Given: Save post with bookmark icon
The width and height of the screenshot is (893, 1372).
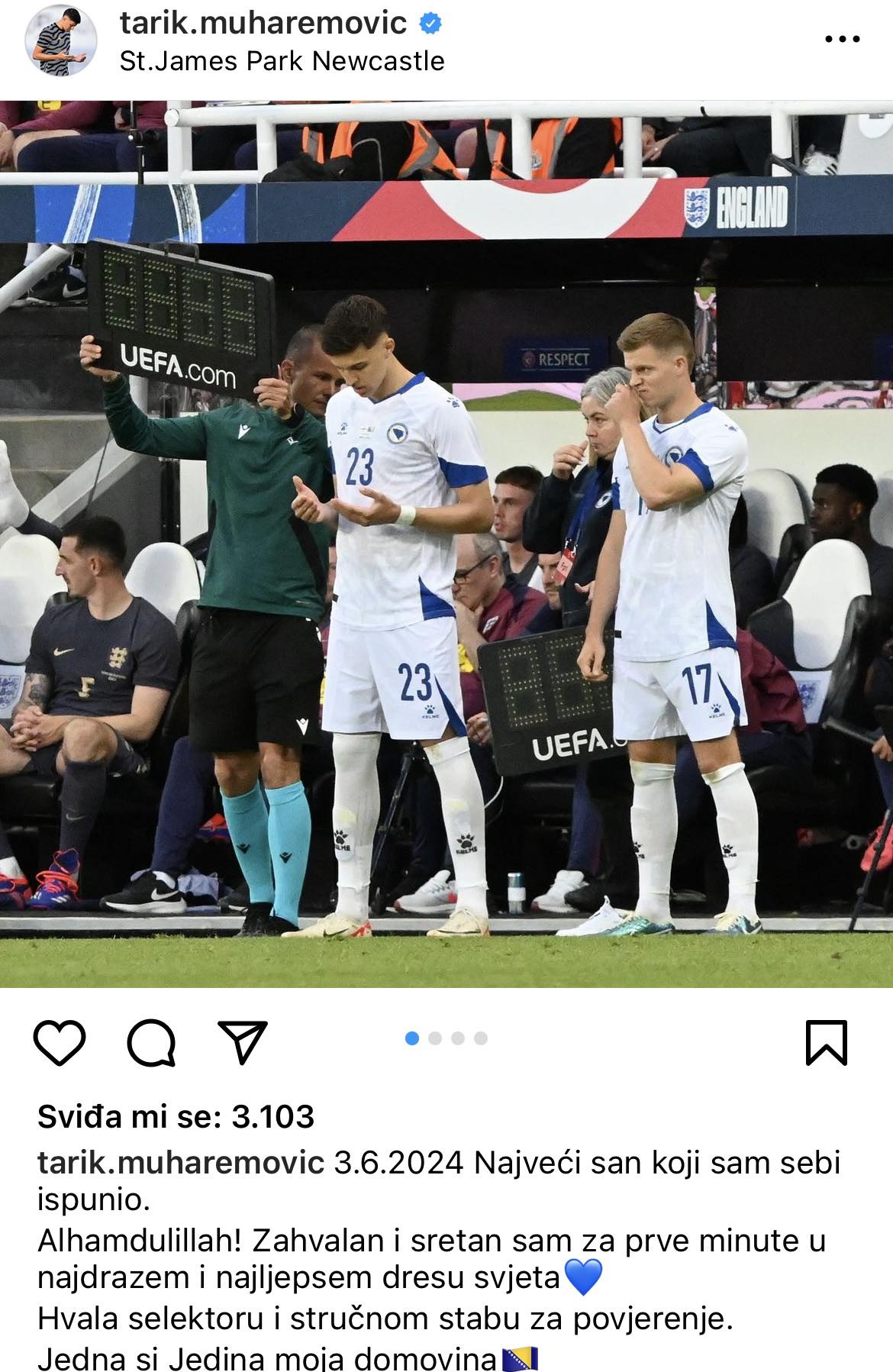Looking at the screenshot, I should point(827,1042).
